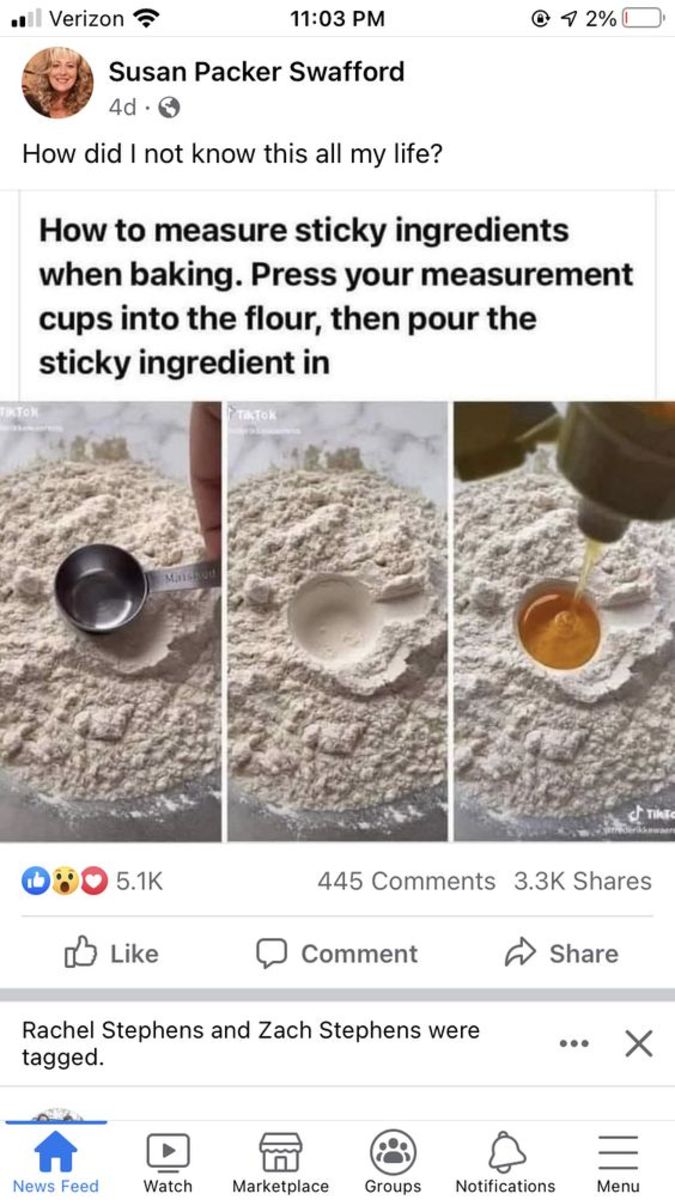This screenshot has height=1200, width=675.
Task: Comment on Susan's post
Action: tap(337, 953)
